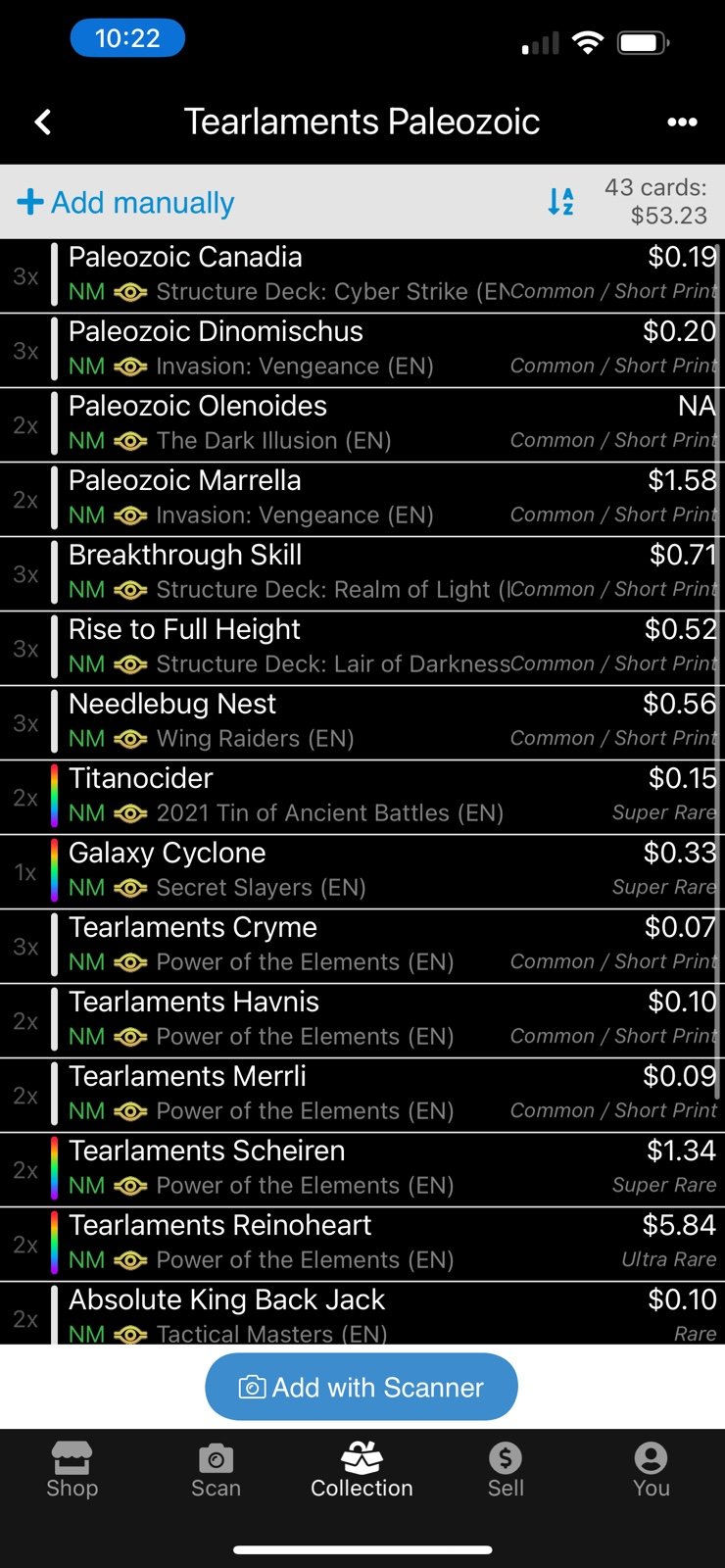Open Rise to Full Height entry

coord(362,649)
